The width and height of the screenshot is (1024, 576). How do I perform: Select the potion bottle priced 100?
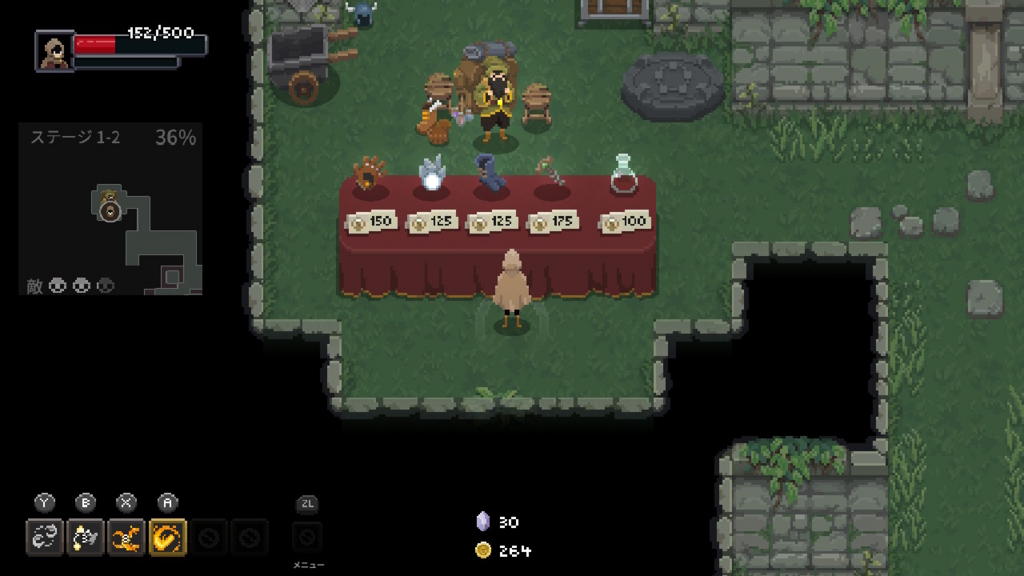(x=625, y=174)
